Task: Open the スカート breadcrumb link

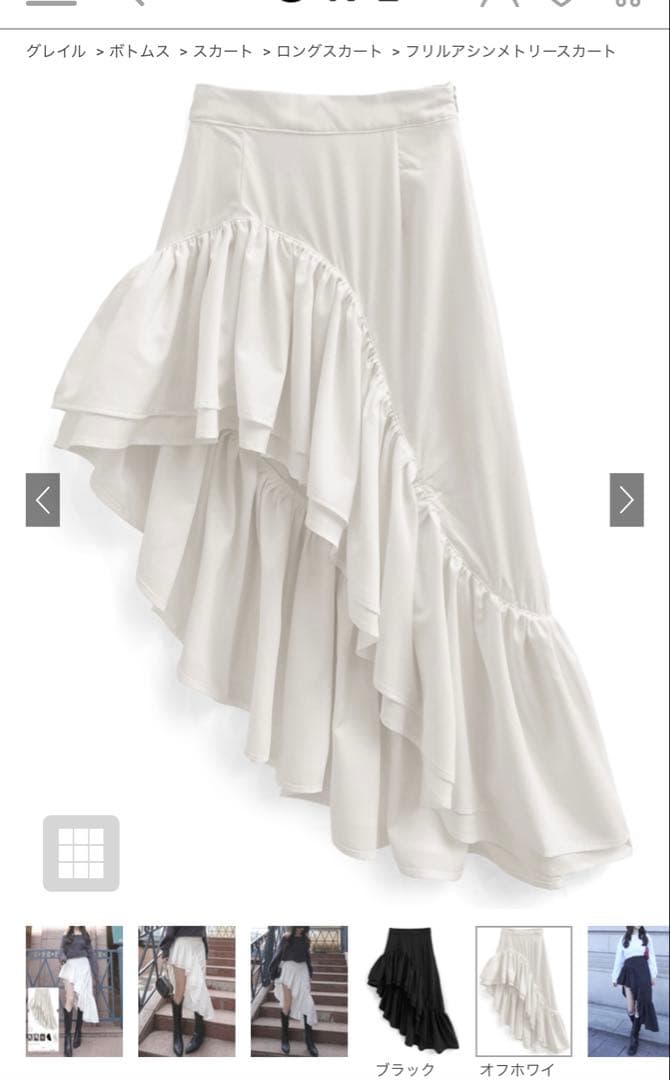Action: coord(222,51)
